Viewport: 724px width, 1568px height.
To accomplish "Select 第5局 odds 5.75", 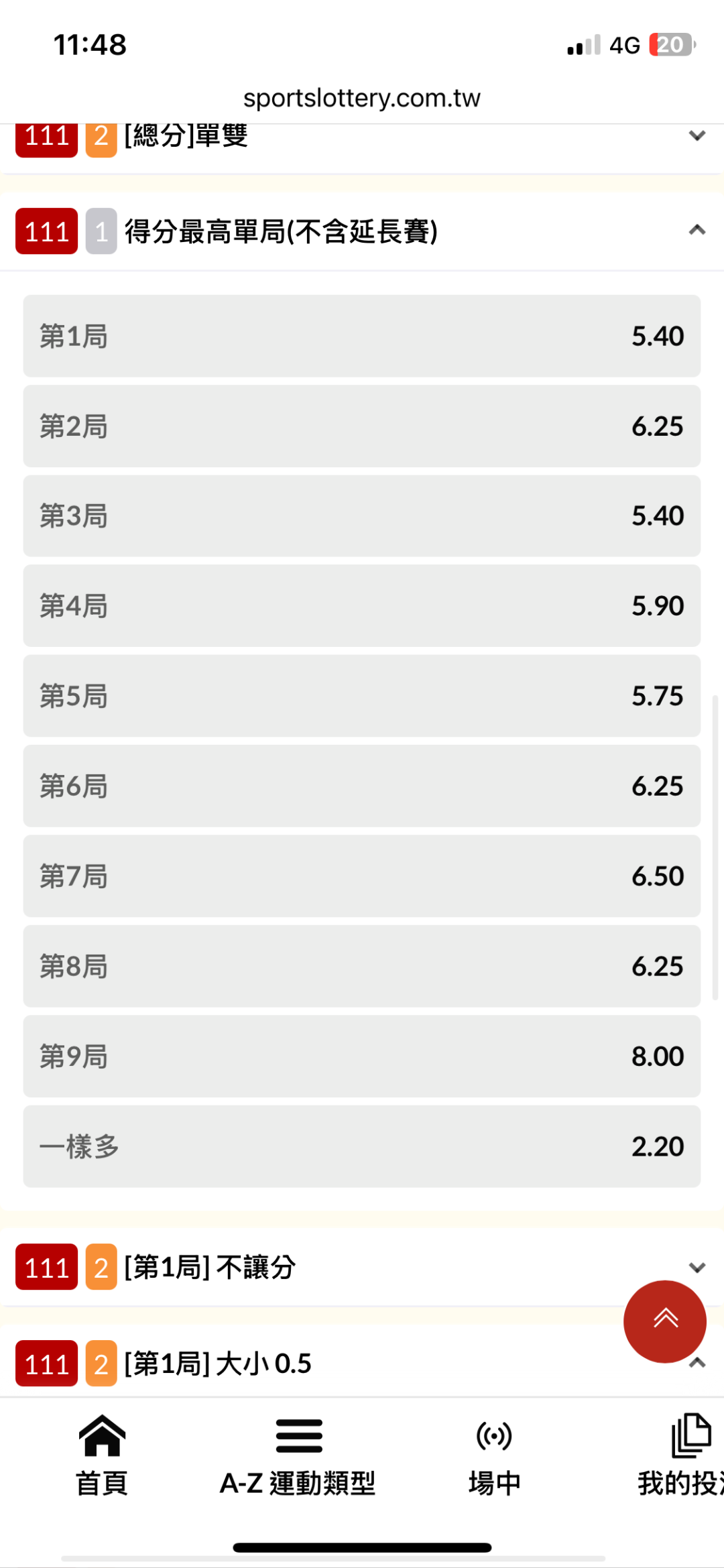I will coord(362,696).
